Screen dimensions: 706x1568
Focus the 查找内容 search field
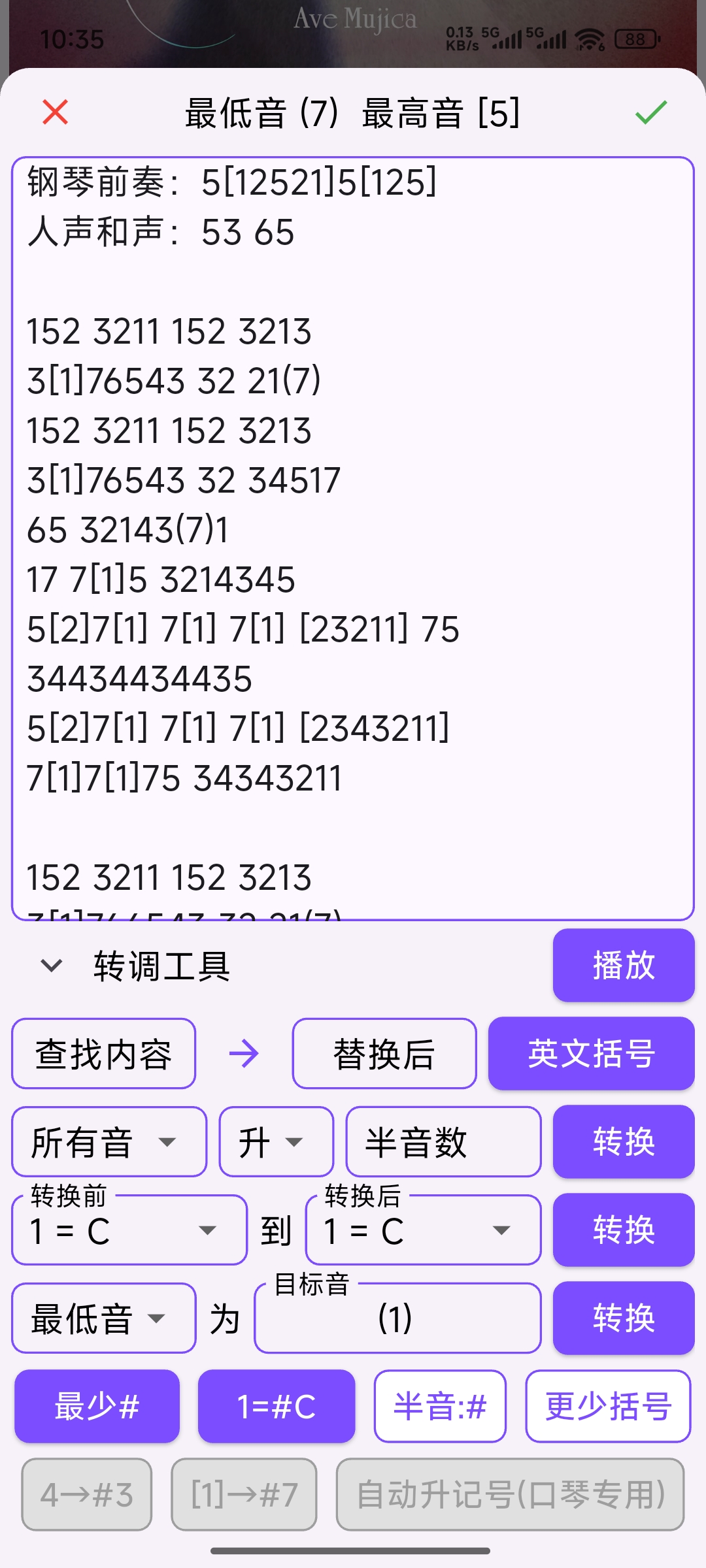point(103,1054)
